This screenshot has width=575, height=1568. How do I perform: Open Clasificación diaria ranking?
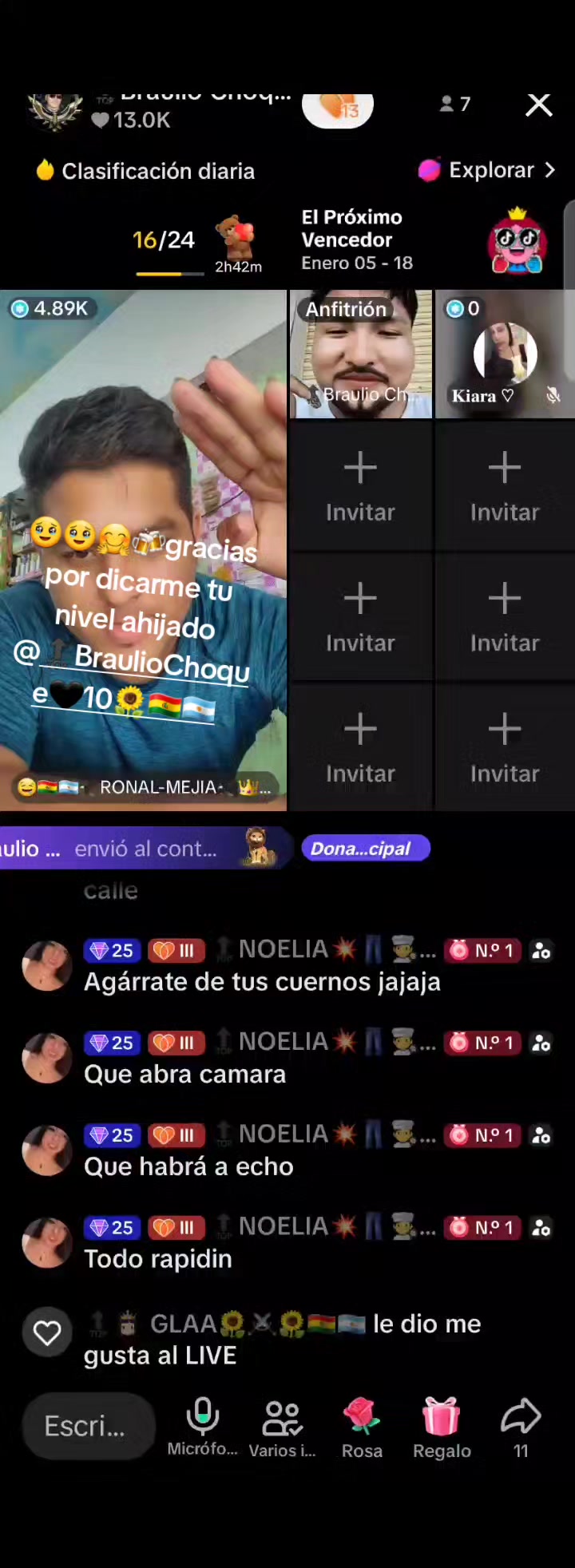tap(146, 171)
